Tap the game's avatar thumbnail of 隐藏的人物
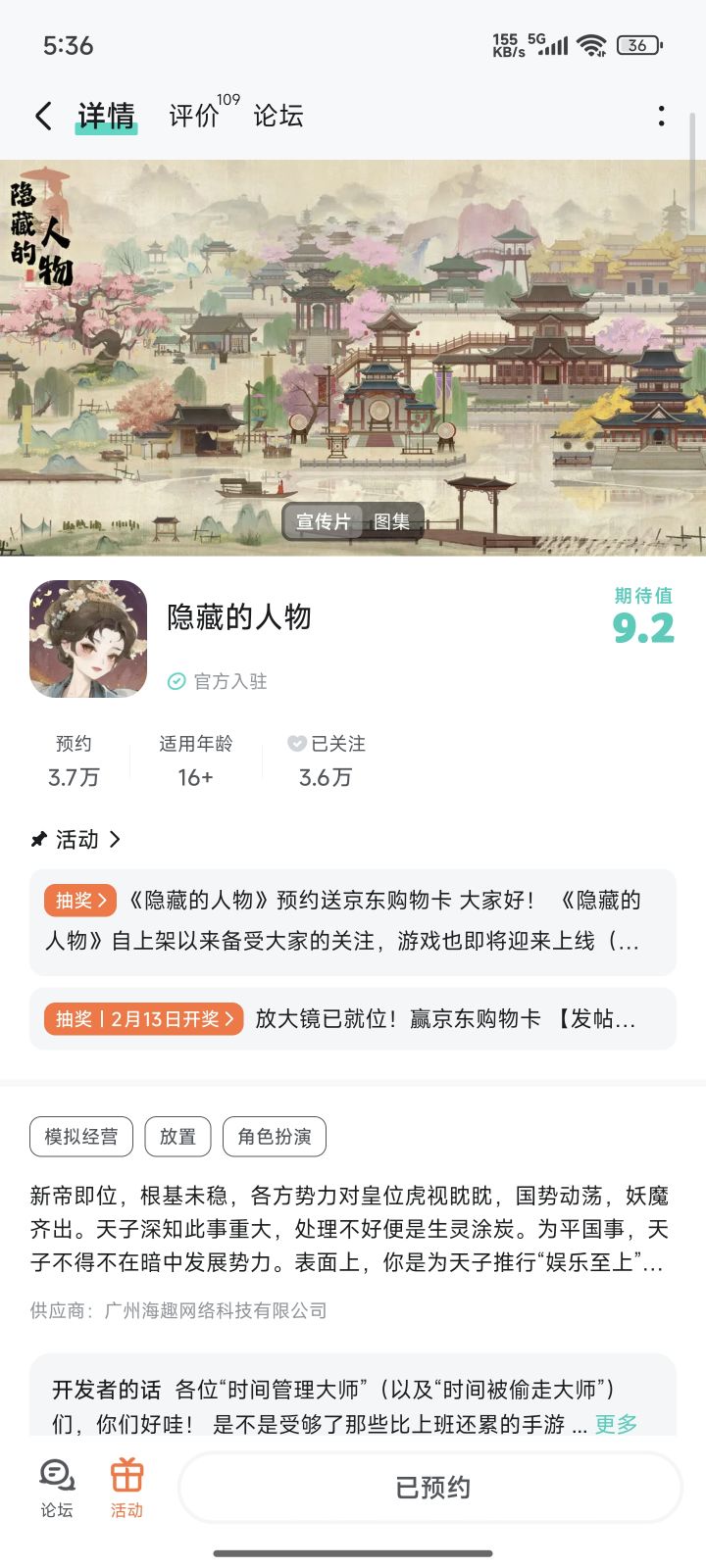706x1568 pixels. 87,639
